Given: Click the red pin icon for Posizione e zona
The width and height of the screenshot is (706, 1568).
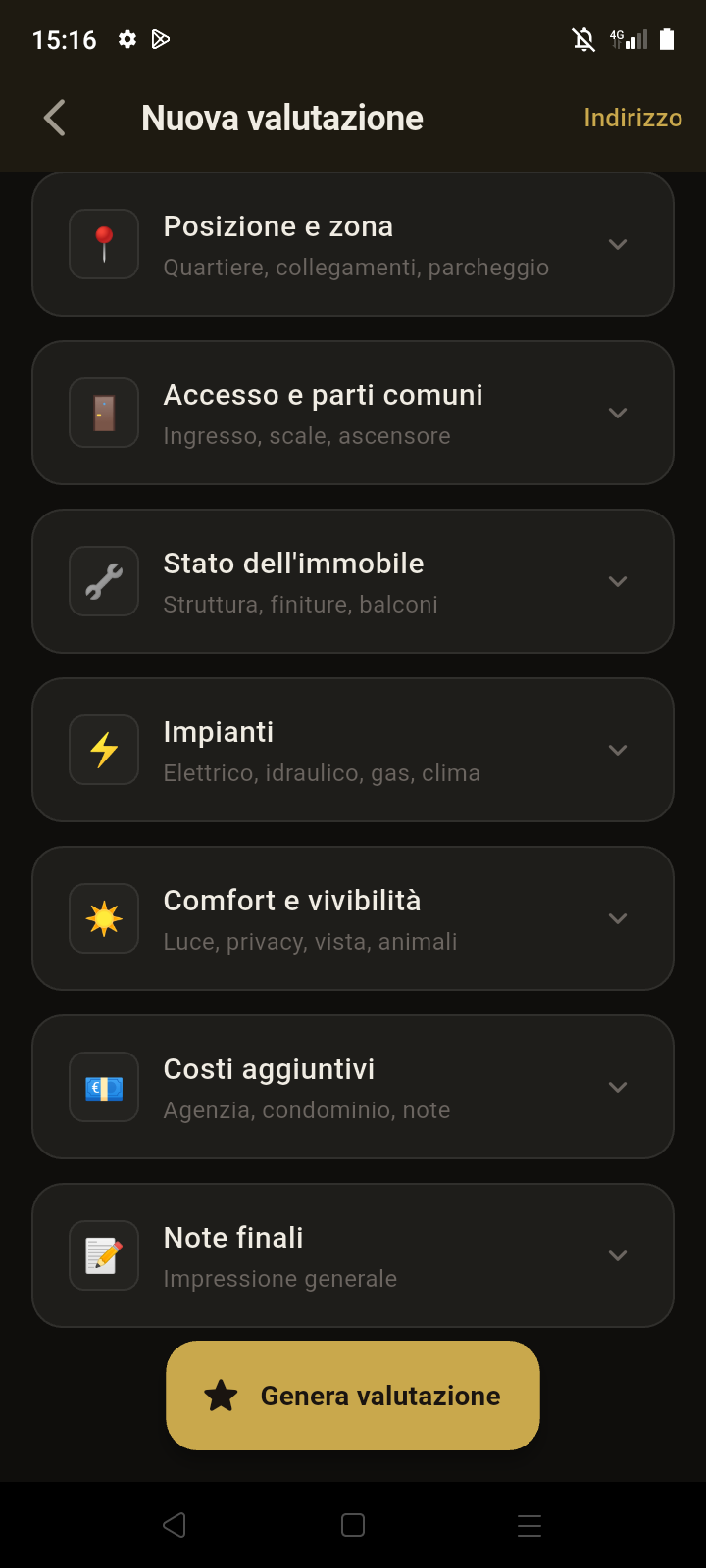Looking at the screenshot, I should tap(104, 244).
